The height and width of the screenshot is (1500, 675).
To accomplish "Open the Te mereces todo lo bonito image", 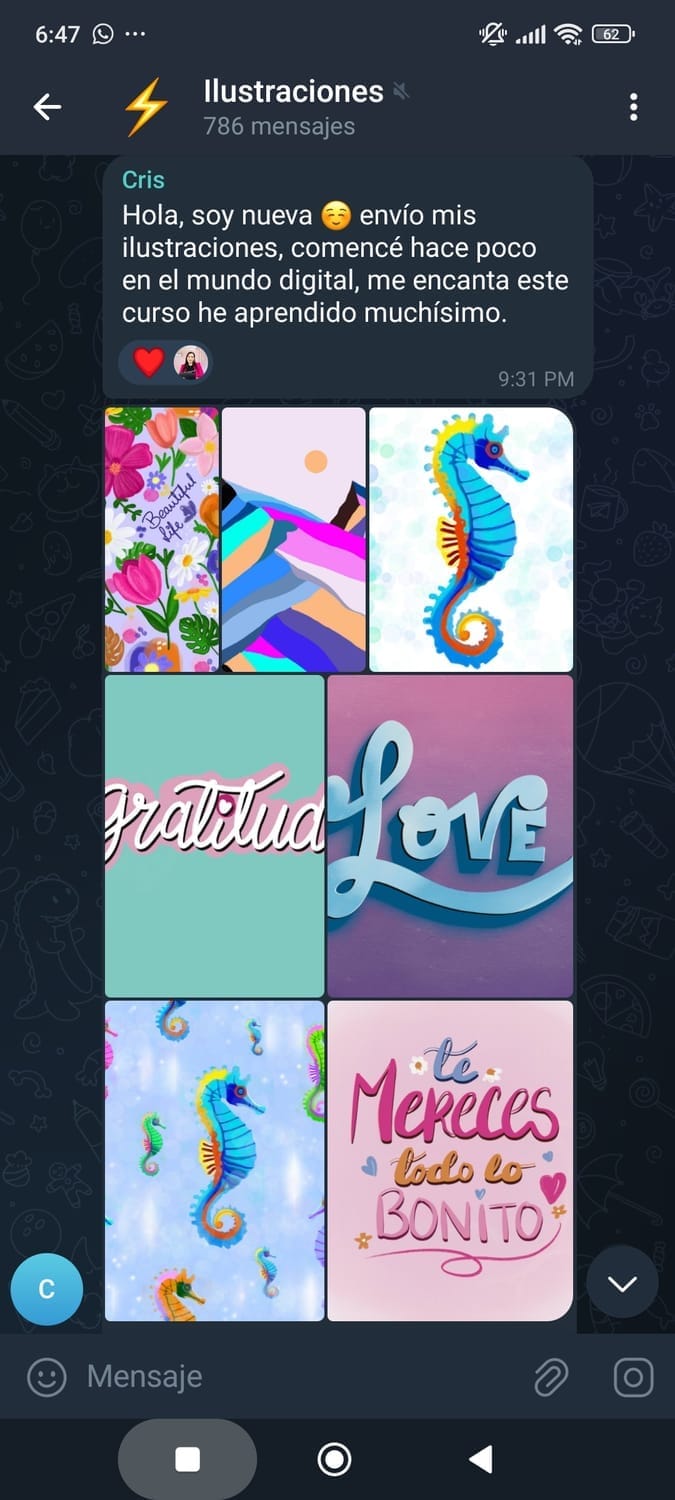I will 450,1160.
